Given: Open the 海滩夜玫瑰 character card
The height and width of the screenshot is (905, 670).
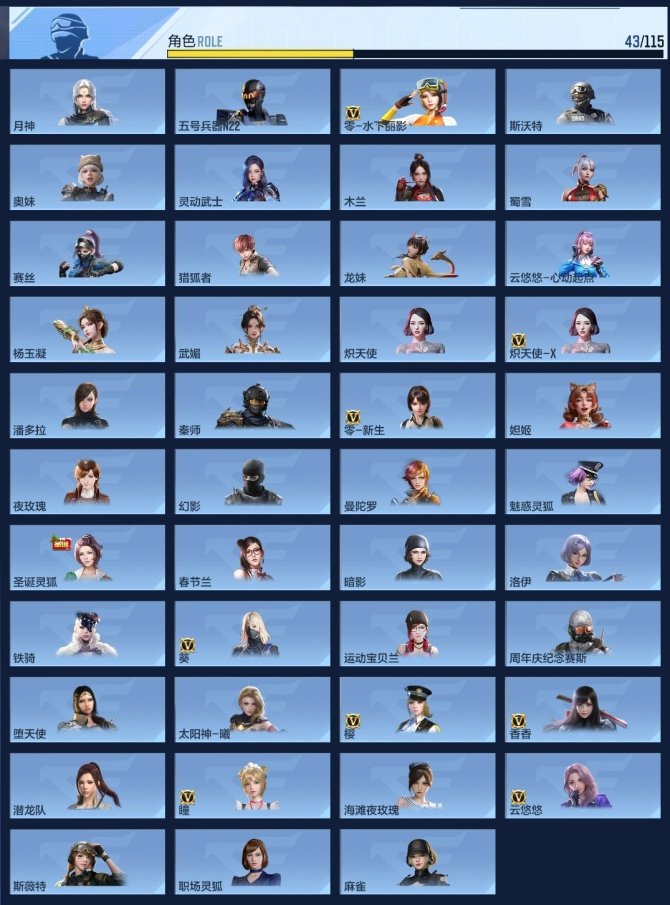Looking at the screenshot, I should click(417, 785).
